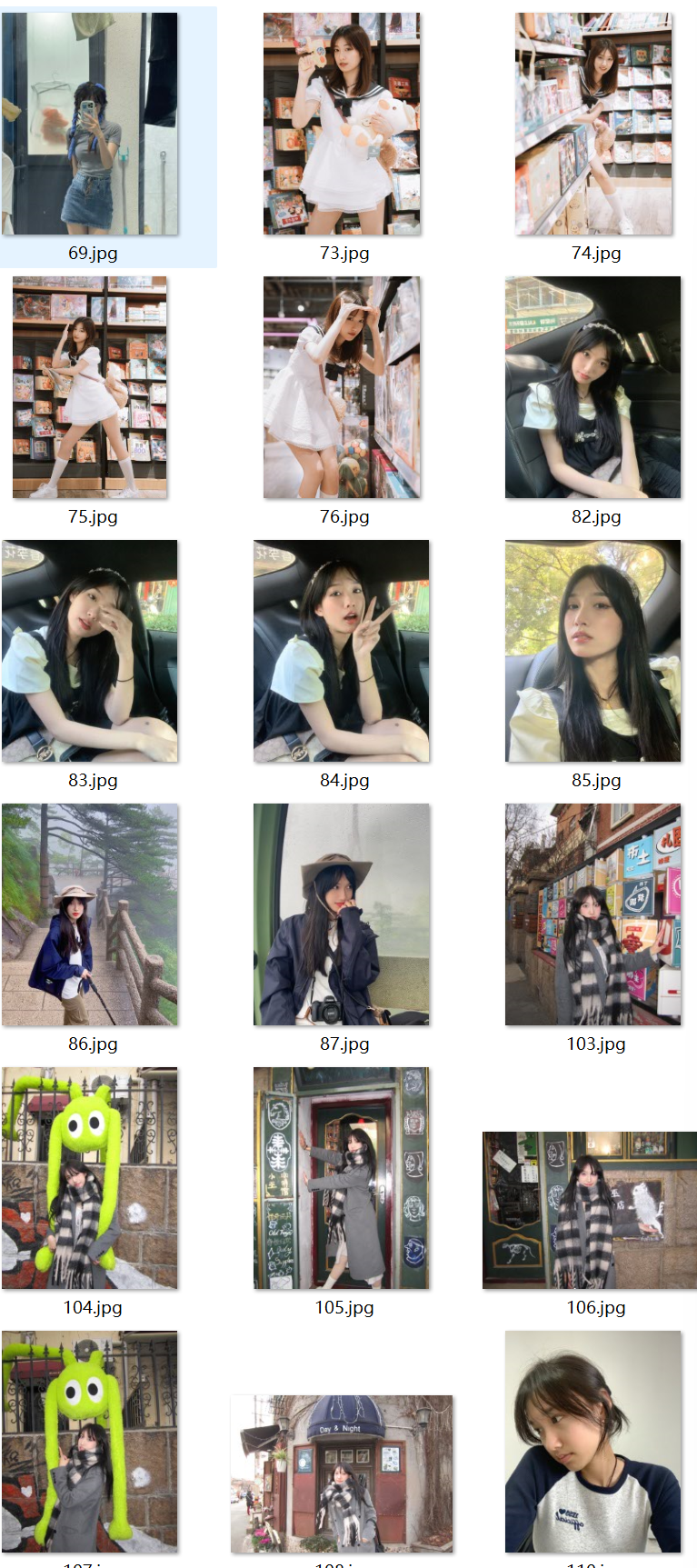This screenshot has height=1568, width=697.
Task: Tap the 74.jpg picture tile
Action: 593,125
